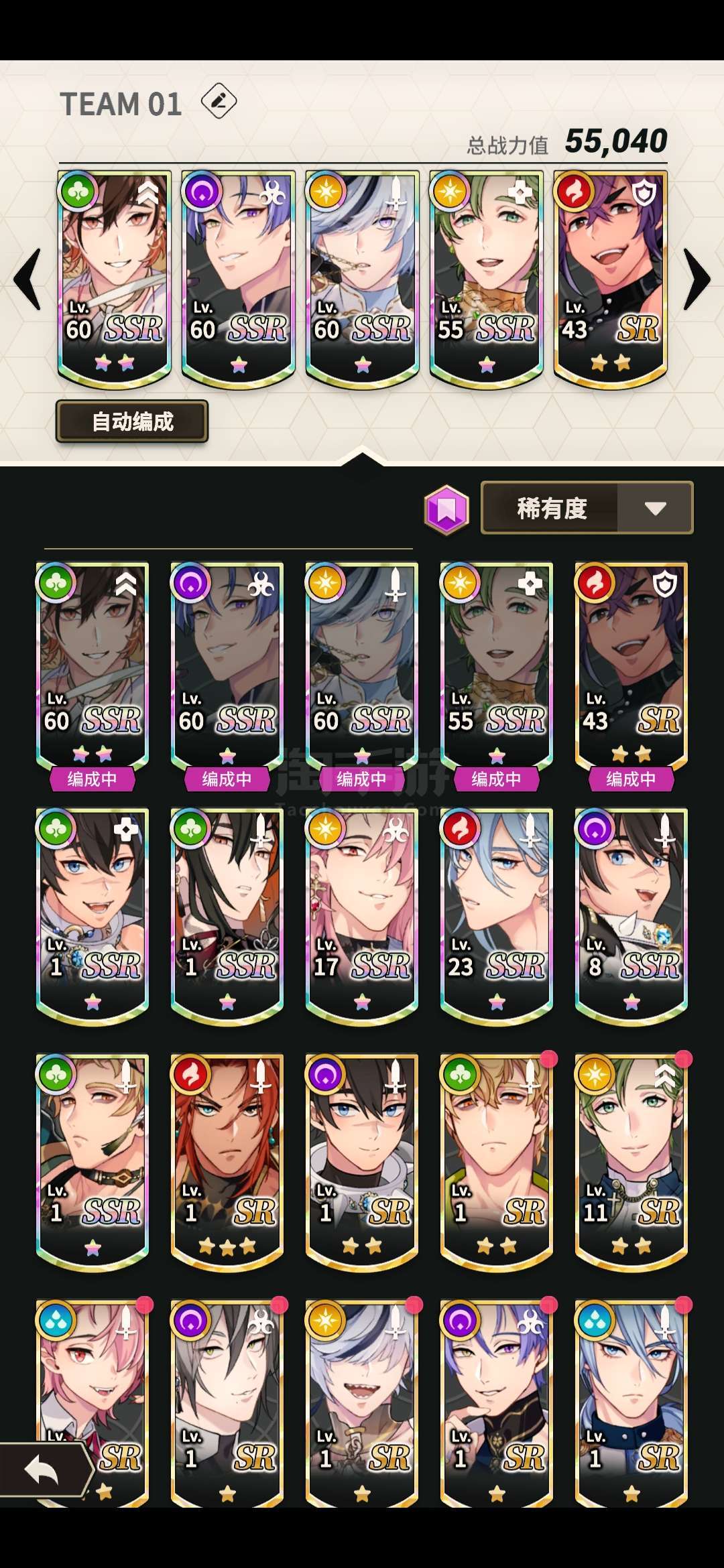Choose the Lv.11 SR green-haired card
Screen dimensions: 724x1568
tap(631, 1161)
